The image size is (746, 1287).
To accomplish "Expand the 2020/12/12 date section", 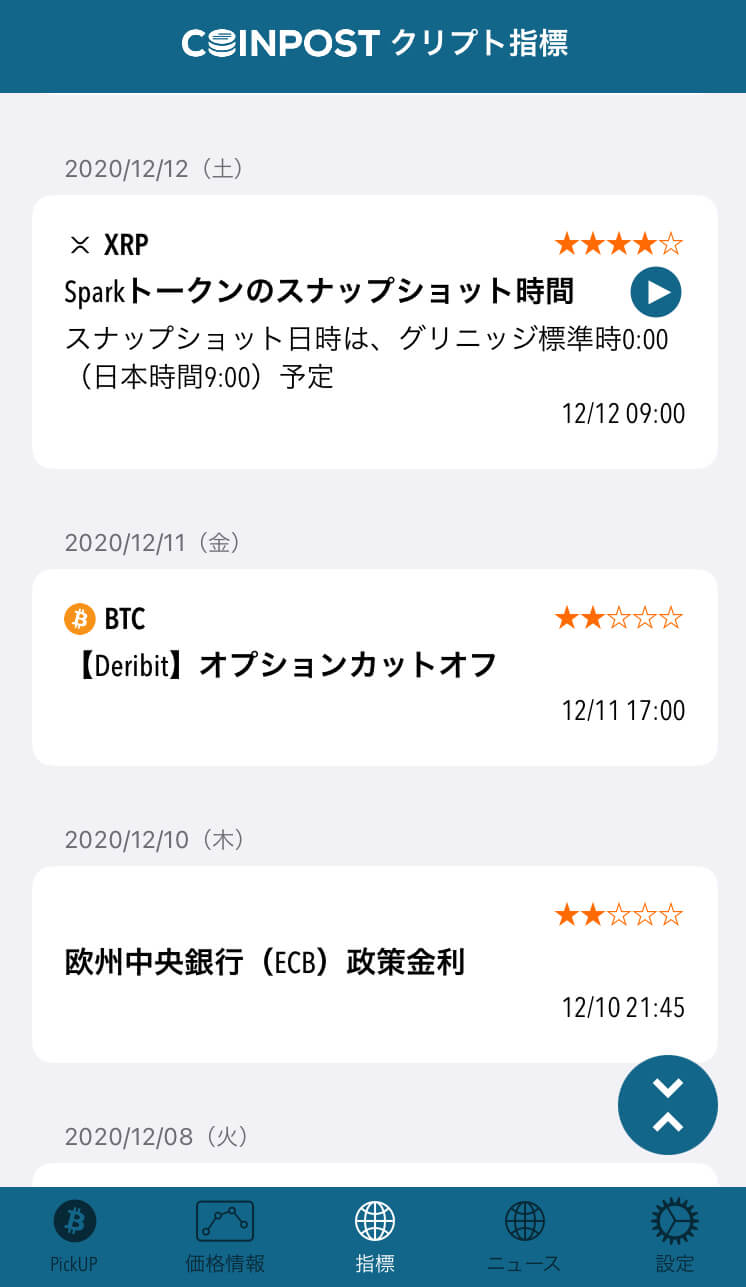I will coord(152,169).
